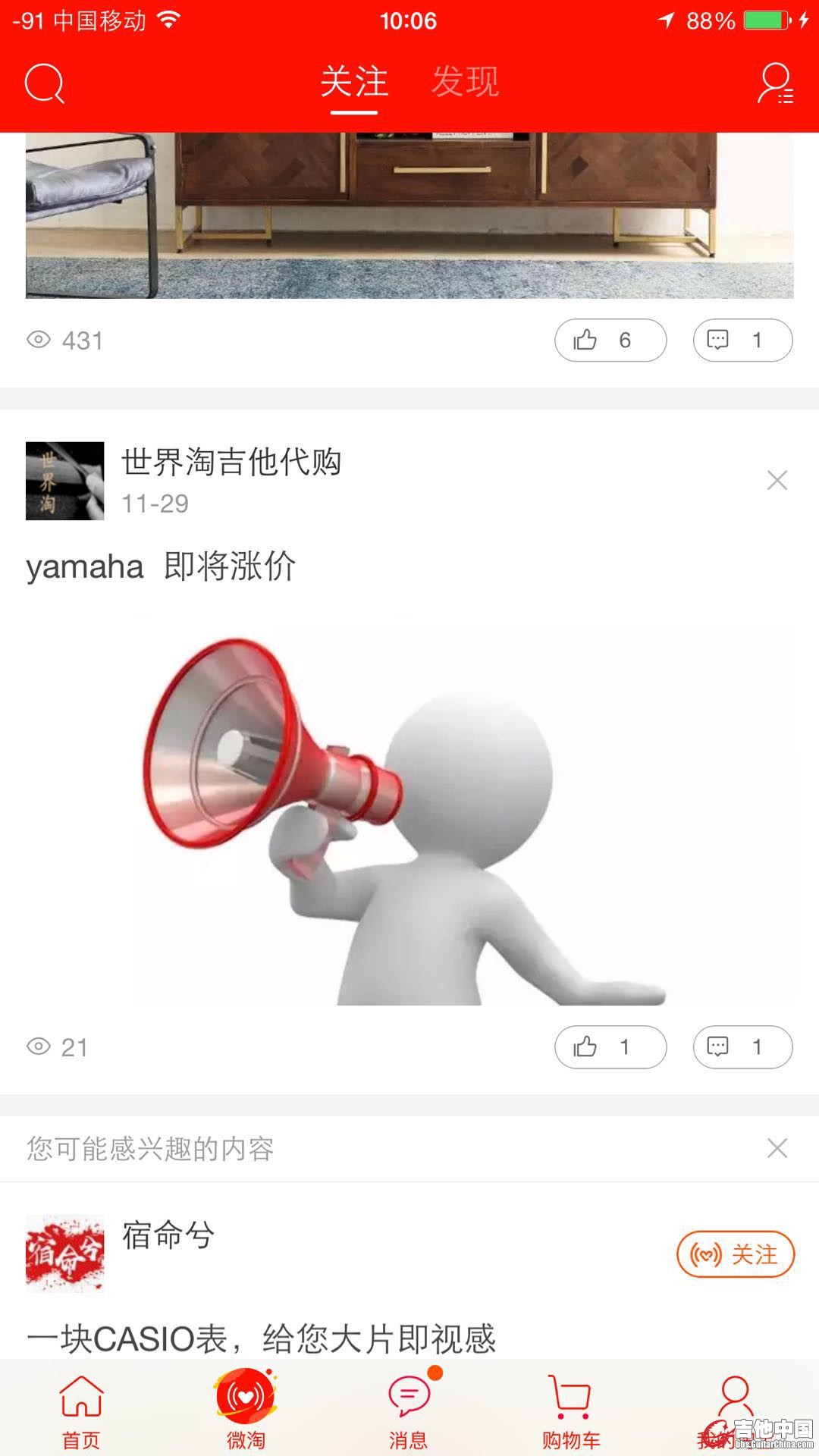Switch to the 发现 tab
This screenshot has width=819, height=1456.
(x=465, y=82)
